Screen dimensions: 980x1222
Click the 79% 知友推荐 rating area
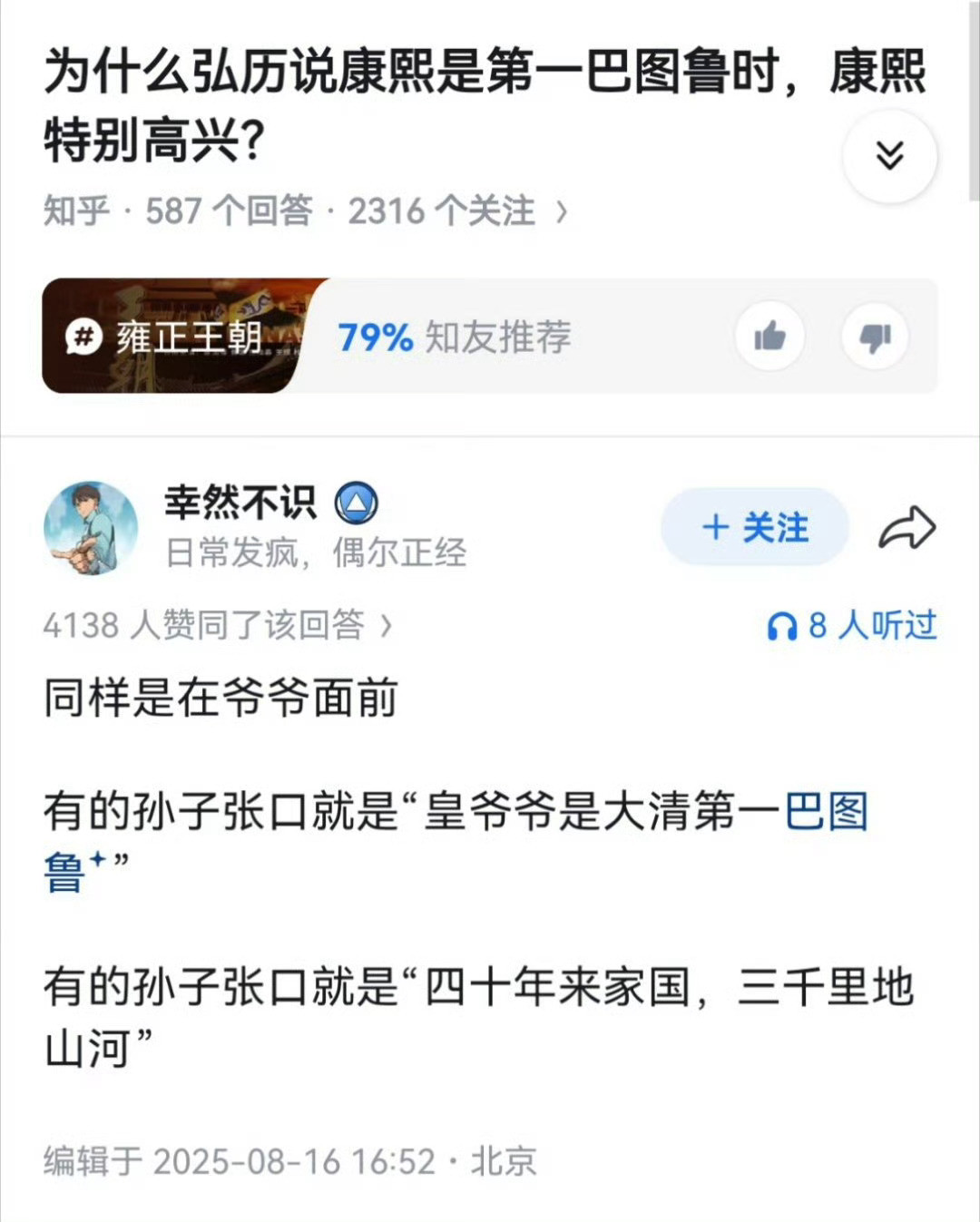[454, 337]
